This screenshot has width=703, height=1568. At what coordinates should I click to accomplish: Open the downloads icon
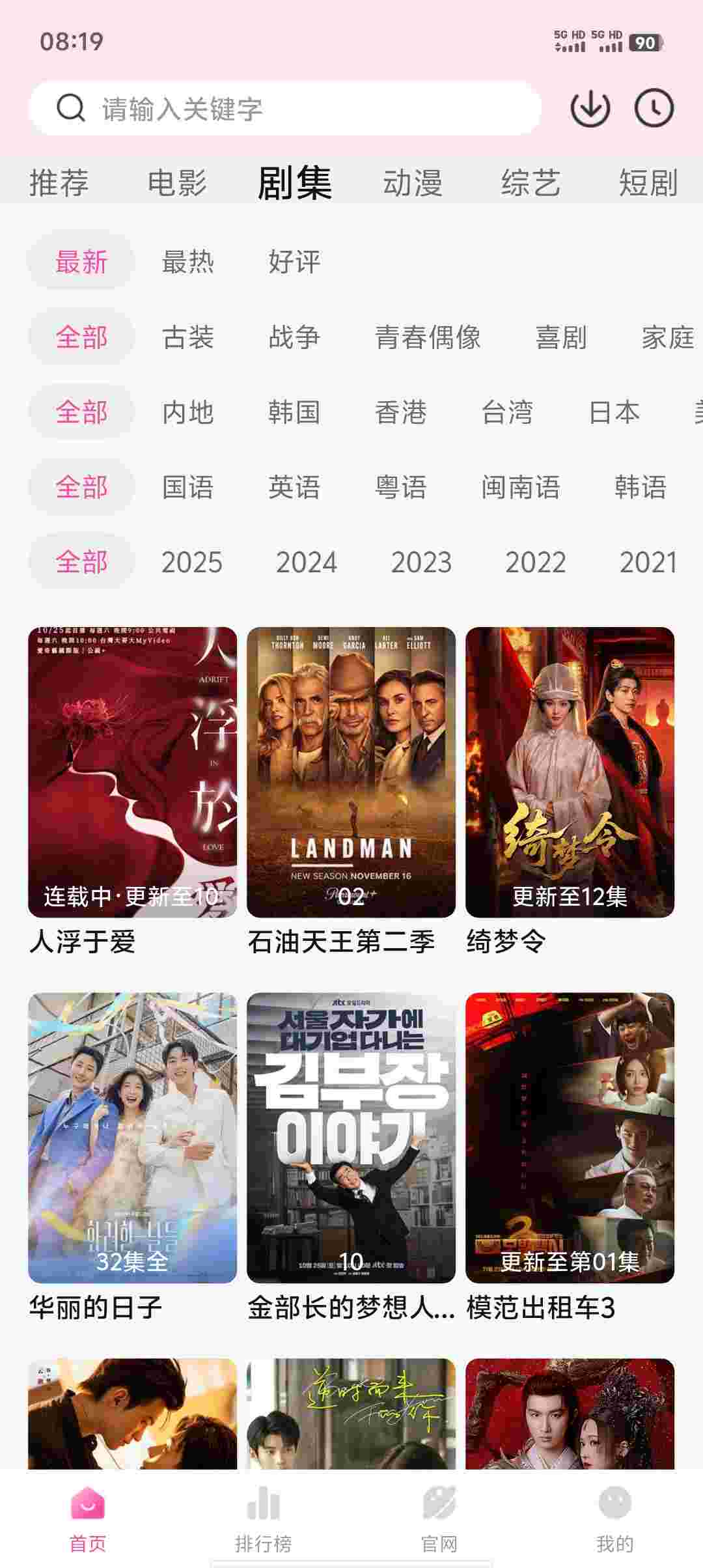[x=590, y=108]
